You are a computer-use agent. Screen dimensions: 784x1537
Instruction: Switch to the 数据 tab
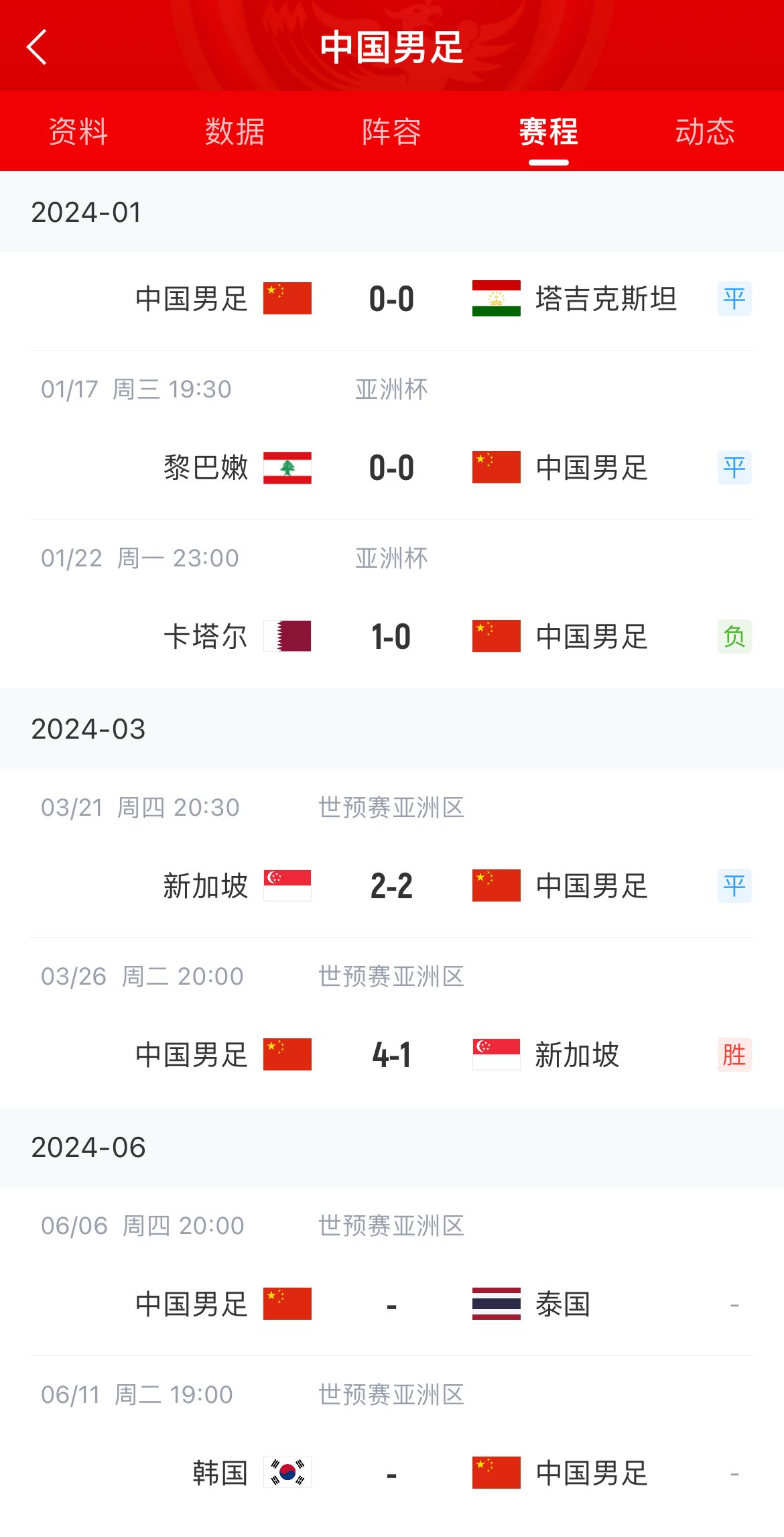click(x=235, y=131)
